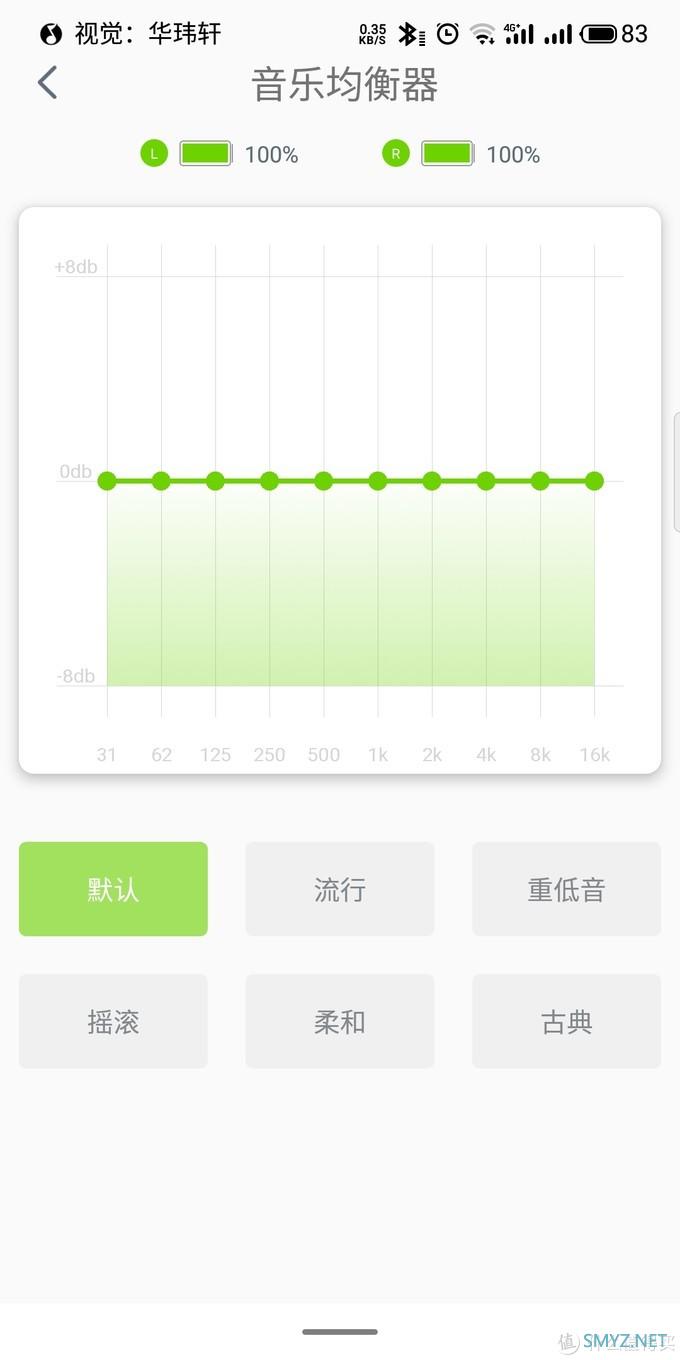Tap the 250 Hz band point

[269, 481]
